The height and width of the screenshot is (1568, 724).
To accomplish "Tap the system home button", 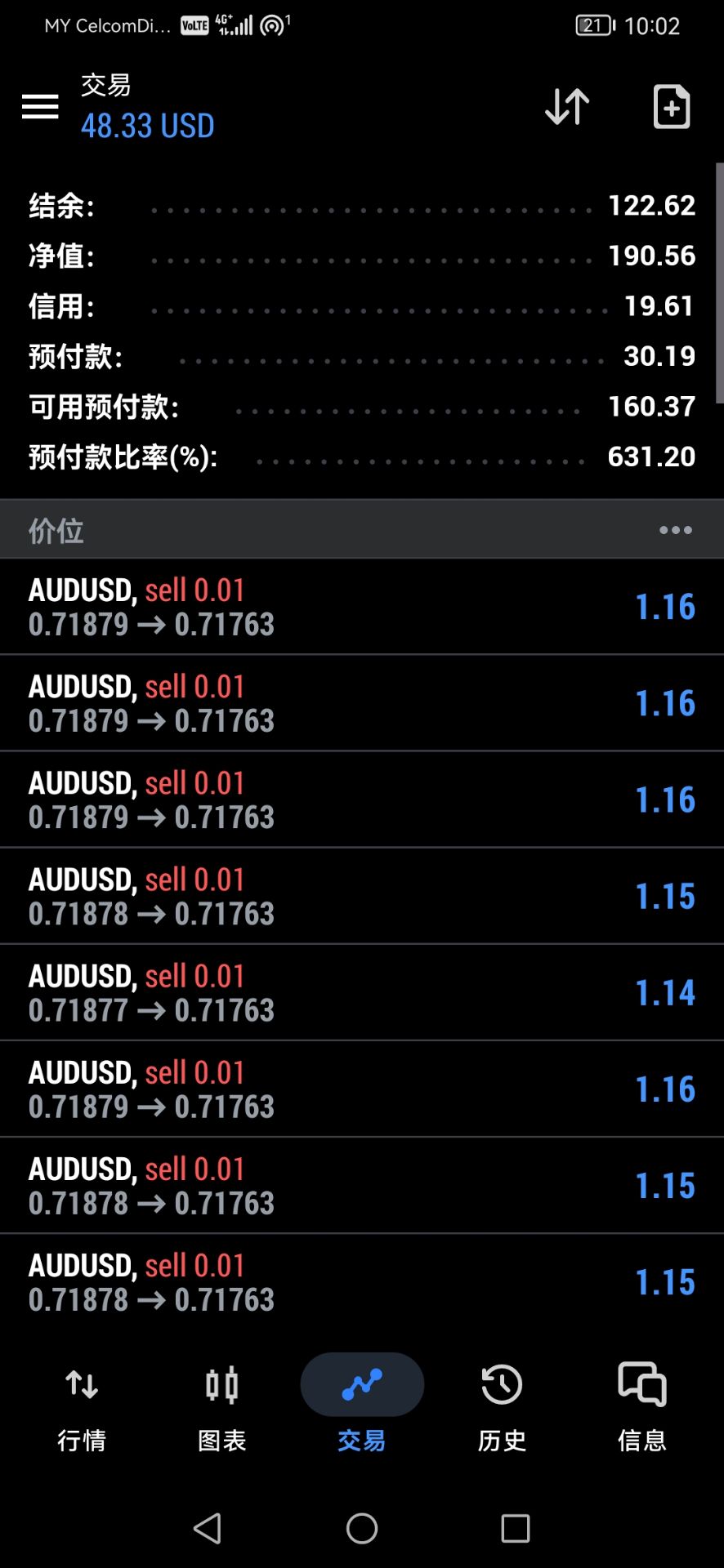I will [362, 1528].
